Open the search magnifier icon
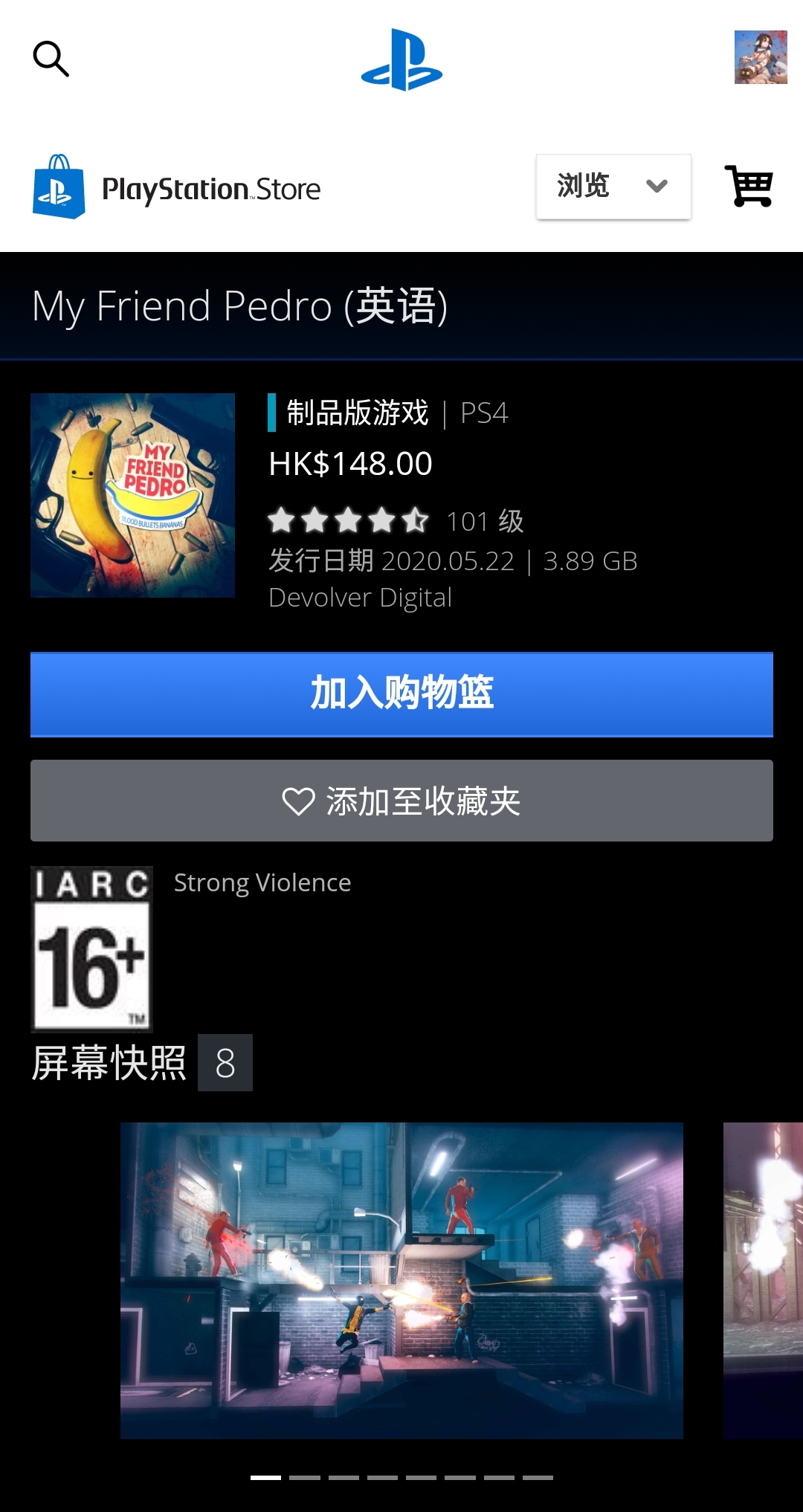 tap(51, 59)
